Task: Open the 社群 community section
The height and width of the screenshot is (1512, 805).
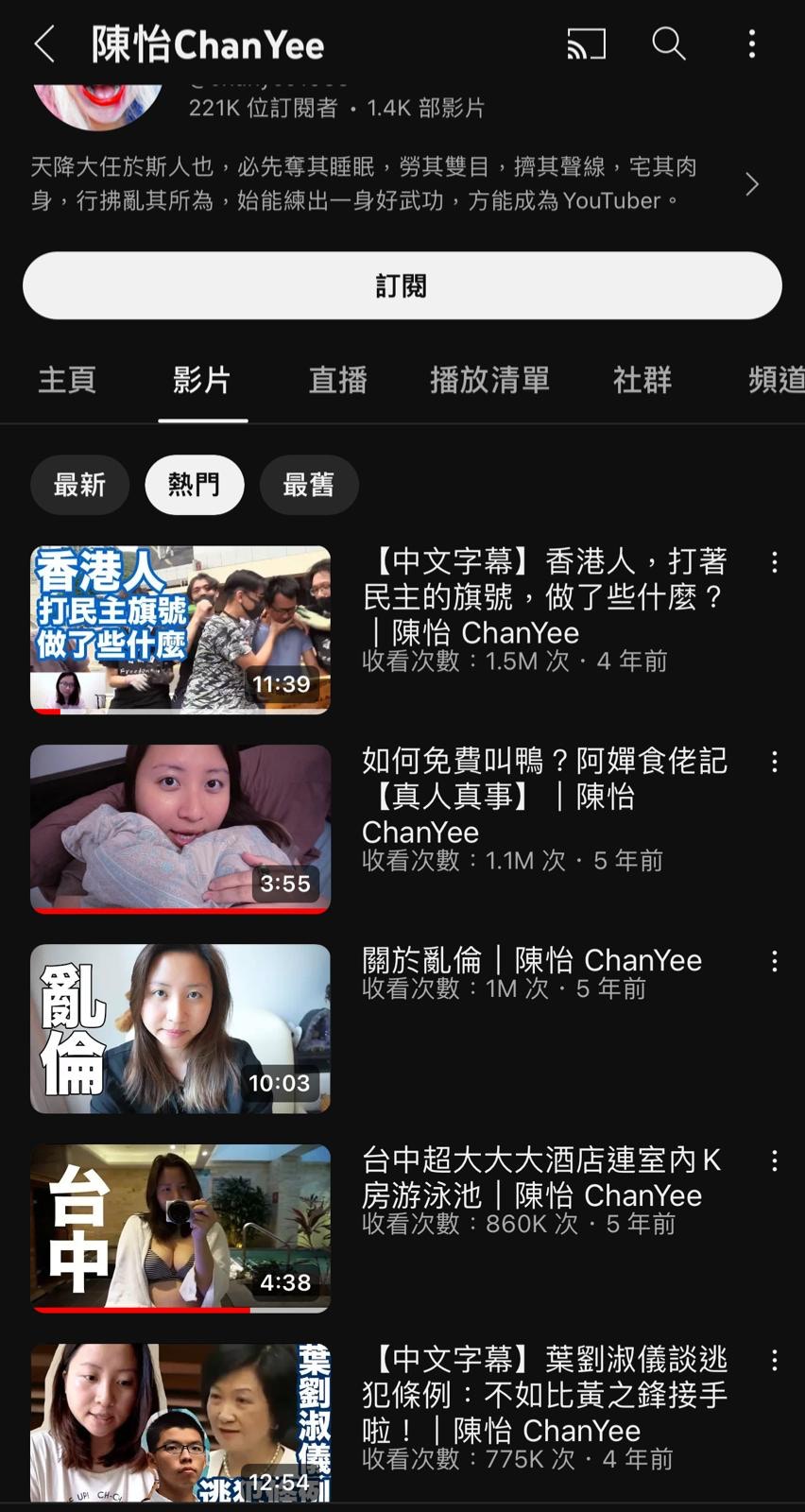Action: point(642,380)
